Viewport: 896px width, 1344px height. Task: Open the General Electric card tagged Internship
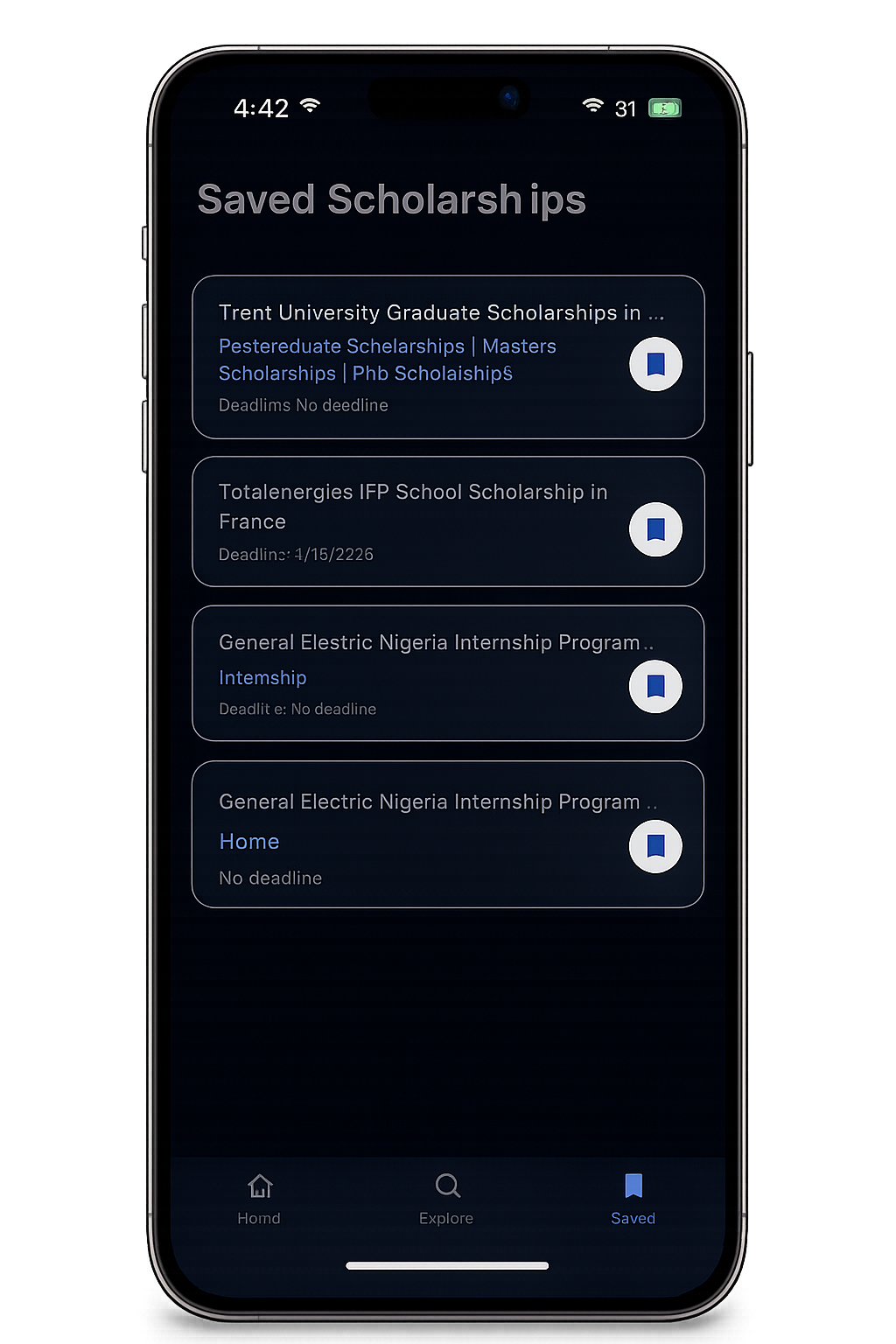(420, 643)
